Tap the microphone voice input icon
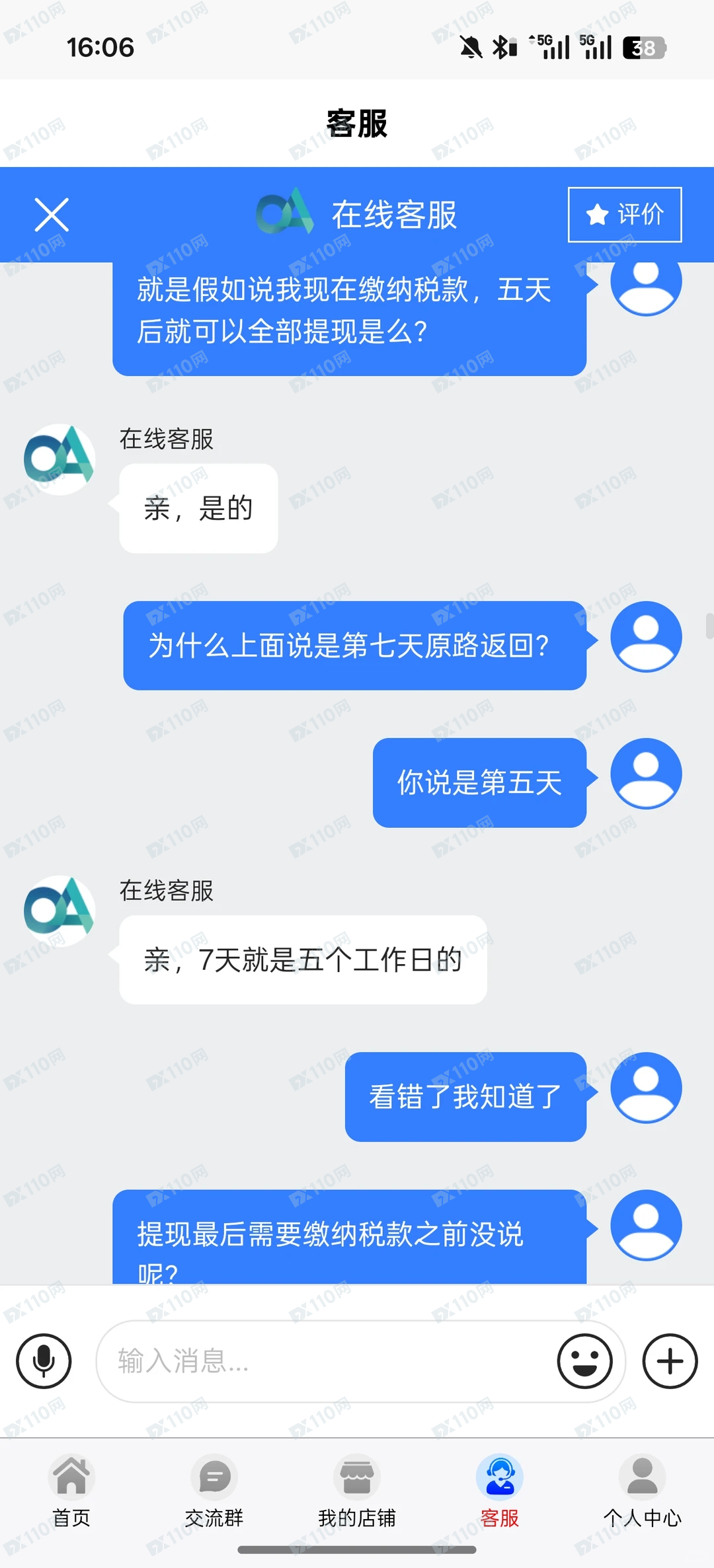714x1568 pixels. (44, 1361)
